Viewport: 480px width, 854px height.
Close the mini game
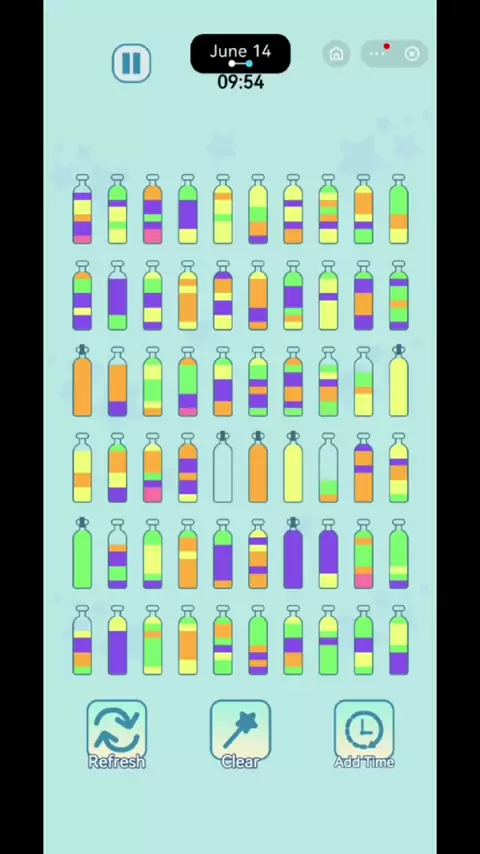pos(412,53)
